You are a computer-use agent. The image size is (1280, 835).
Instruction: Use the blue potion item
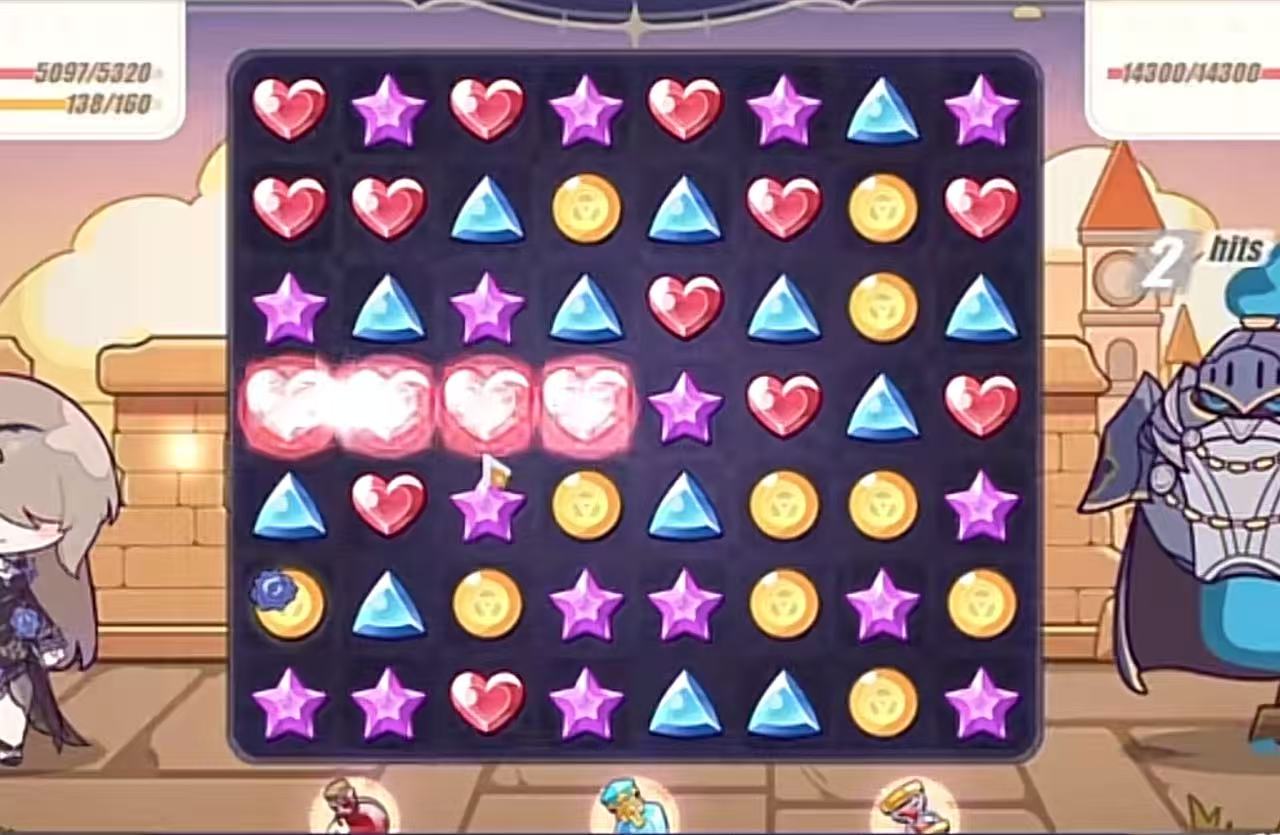click(628, 808)
